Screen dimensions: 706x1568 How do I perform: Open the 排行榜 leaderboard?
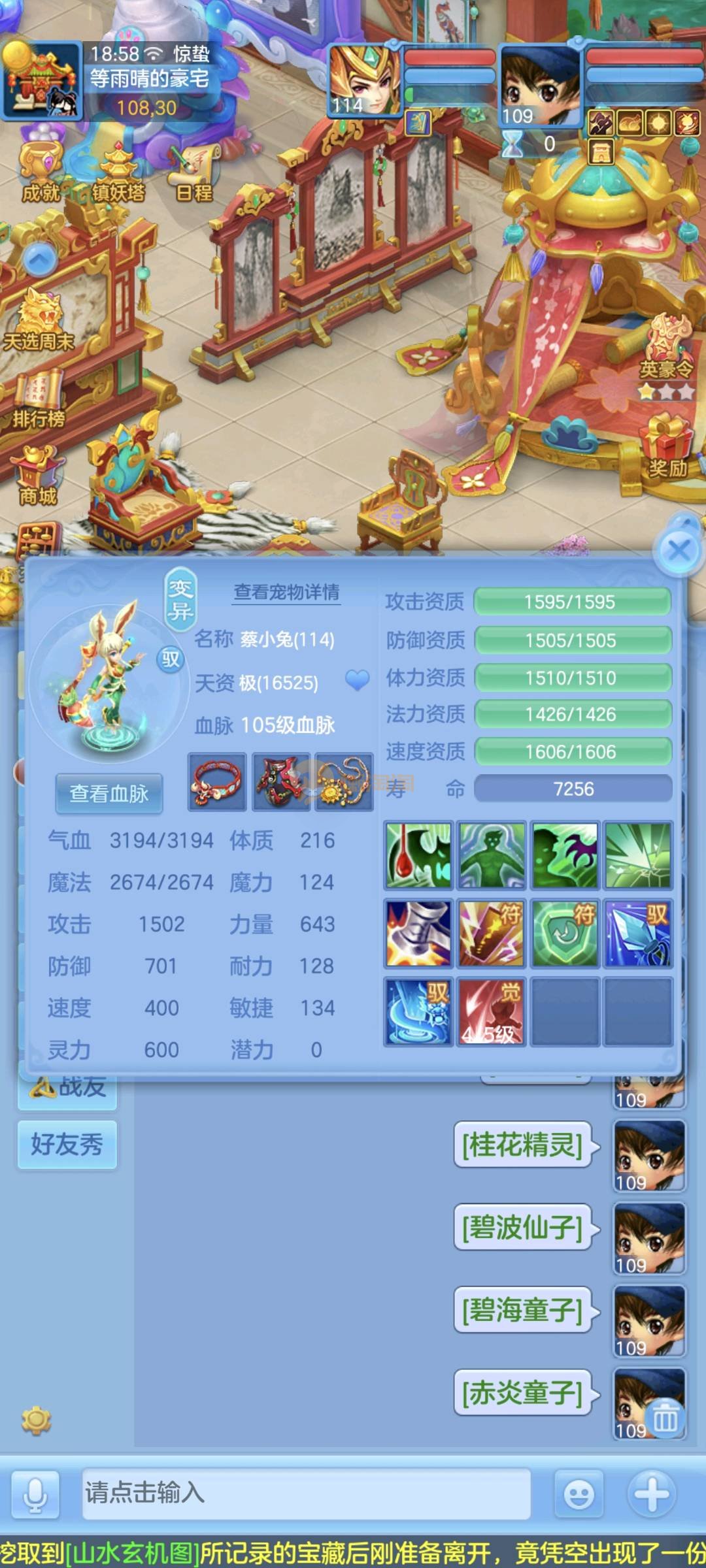click(x=38, y=399)
